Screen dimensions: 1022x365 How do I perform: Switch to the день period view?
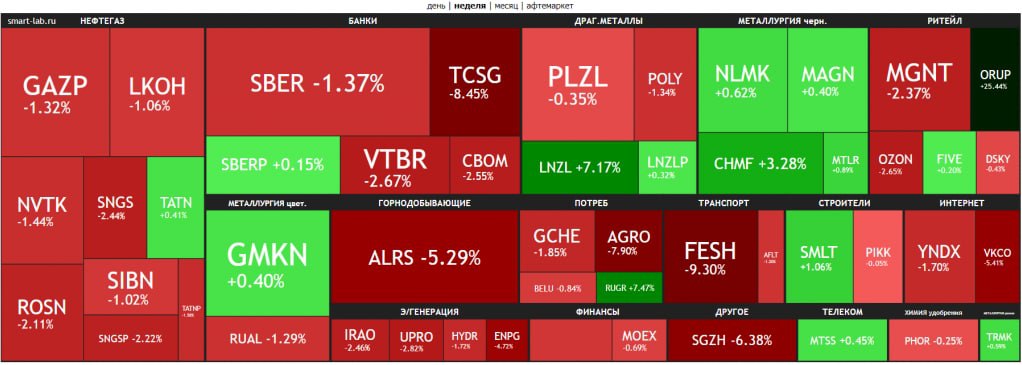(x=436, y=6)
